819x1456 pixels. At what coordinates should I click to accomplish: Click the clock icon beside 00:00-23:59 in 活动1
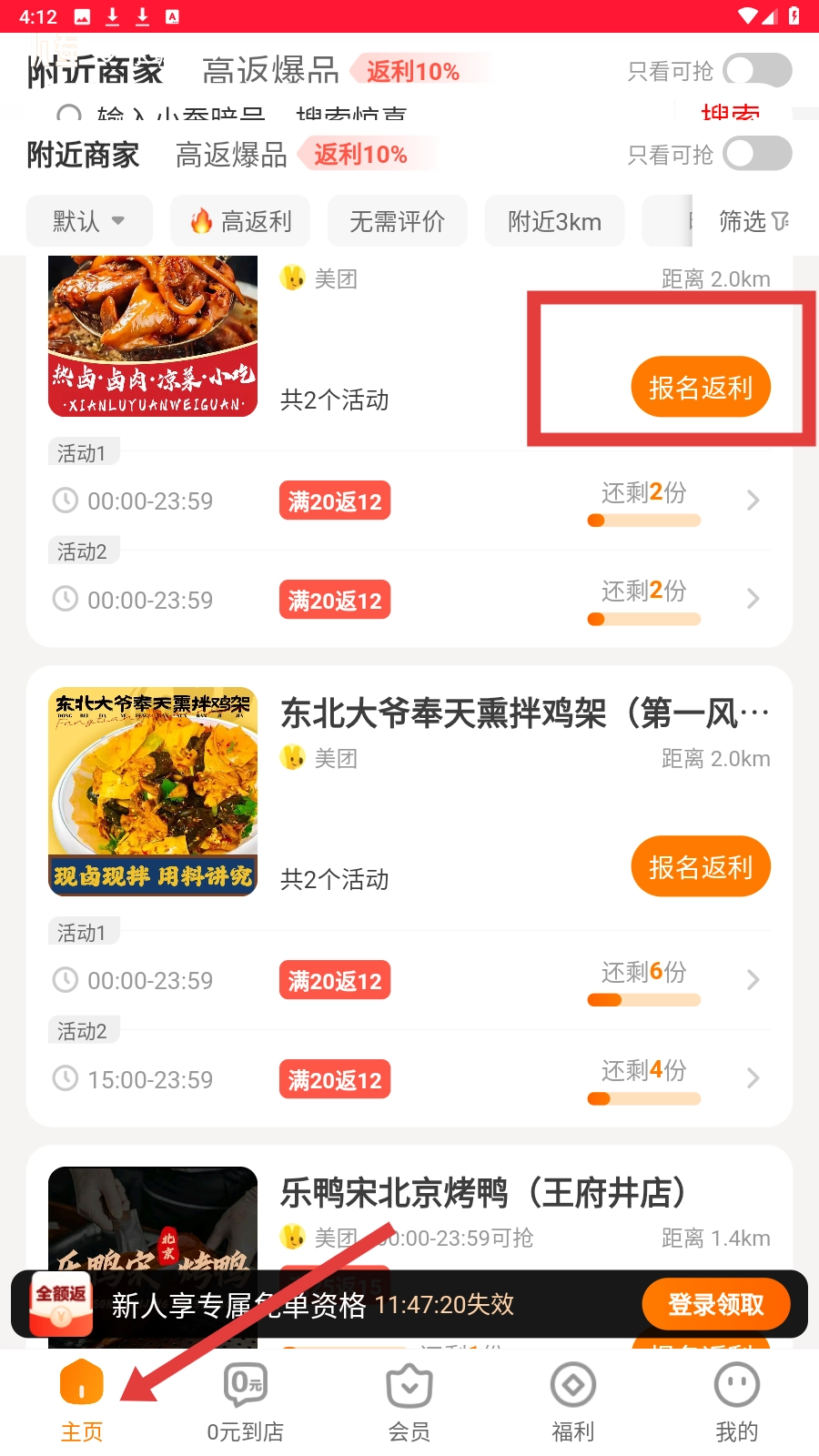point(65,500)
